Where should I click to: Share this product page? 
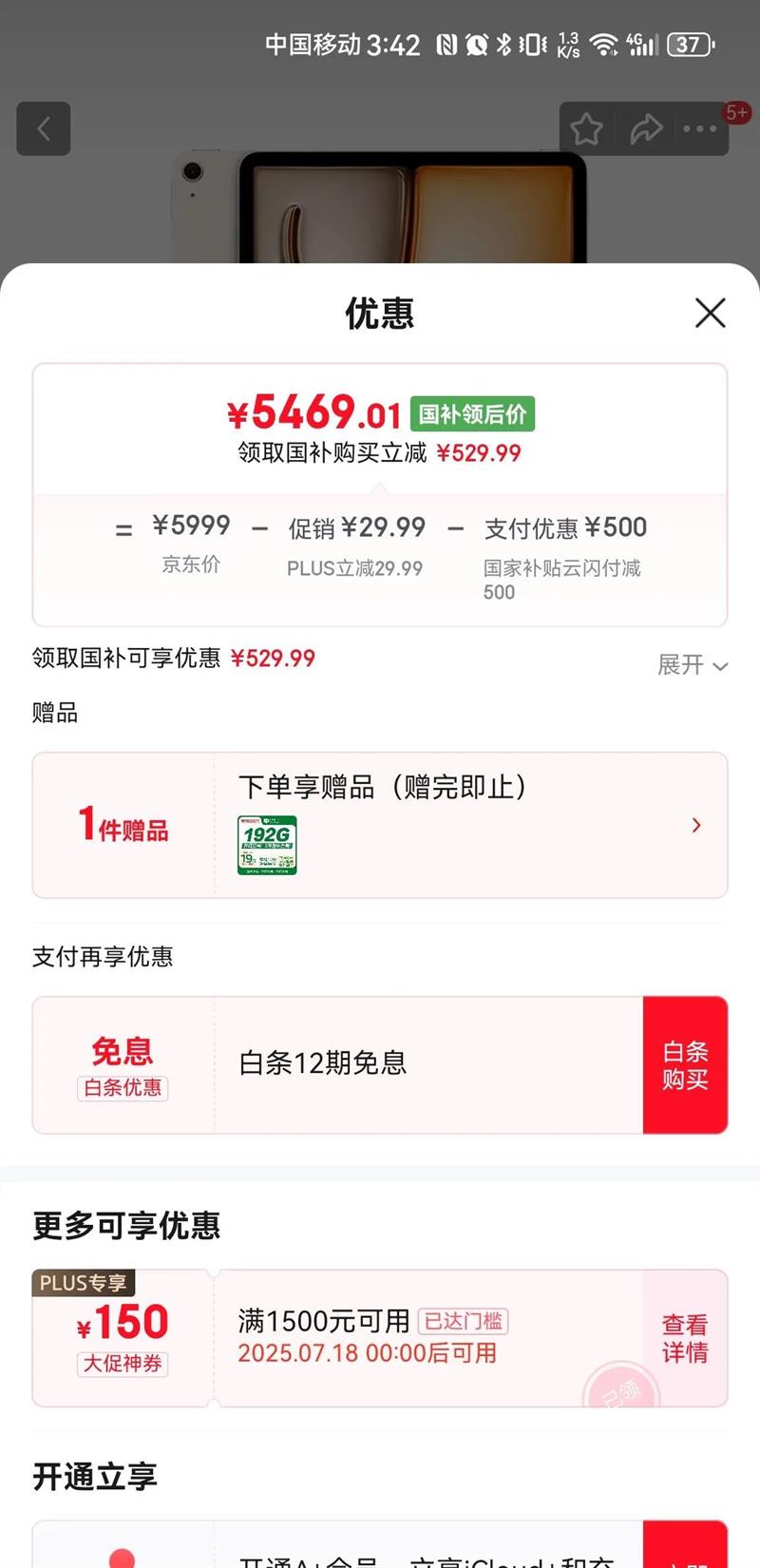coord(646,128)
